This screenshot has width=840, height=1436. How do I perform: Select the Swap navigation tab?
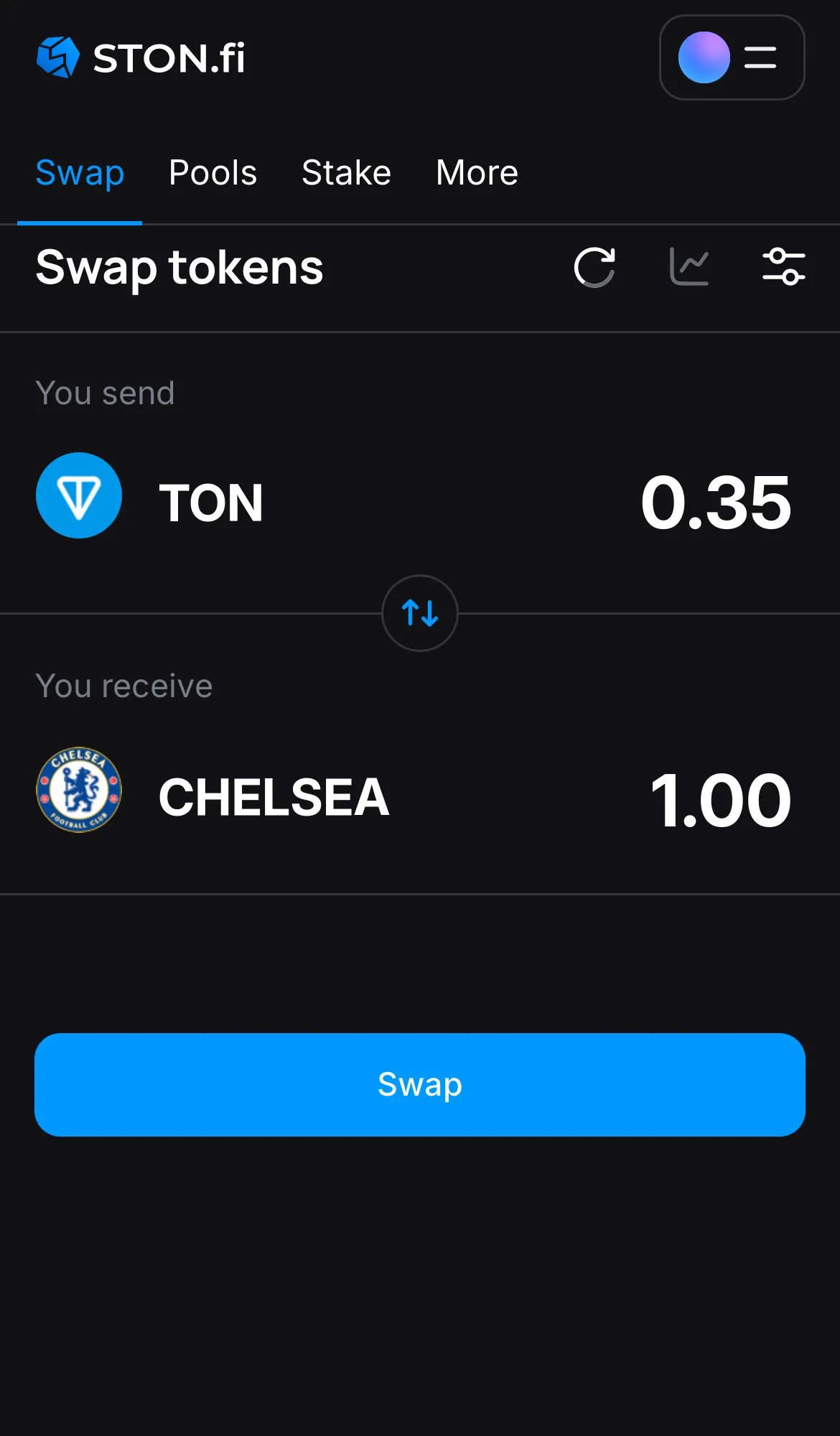coord(80,172)
